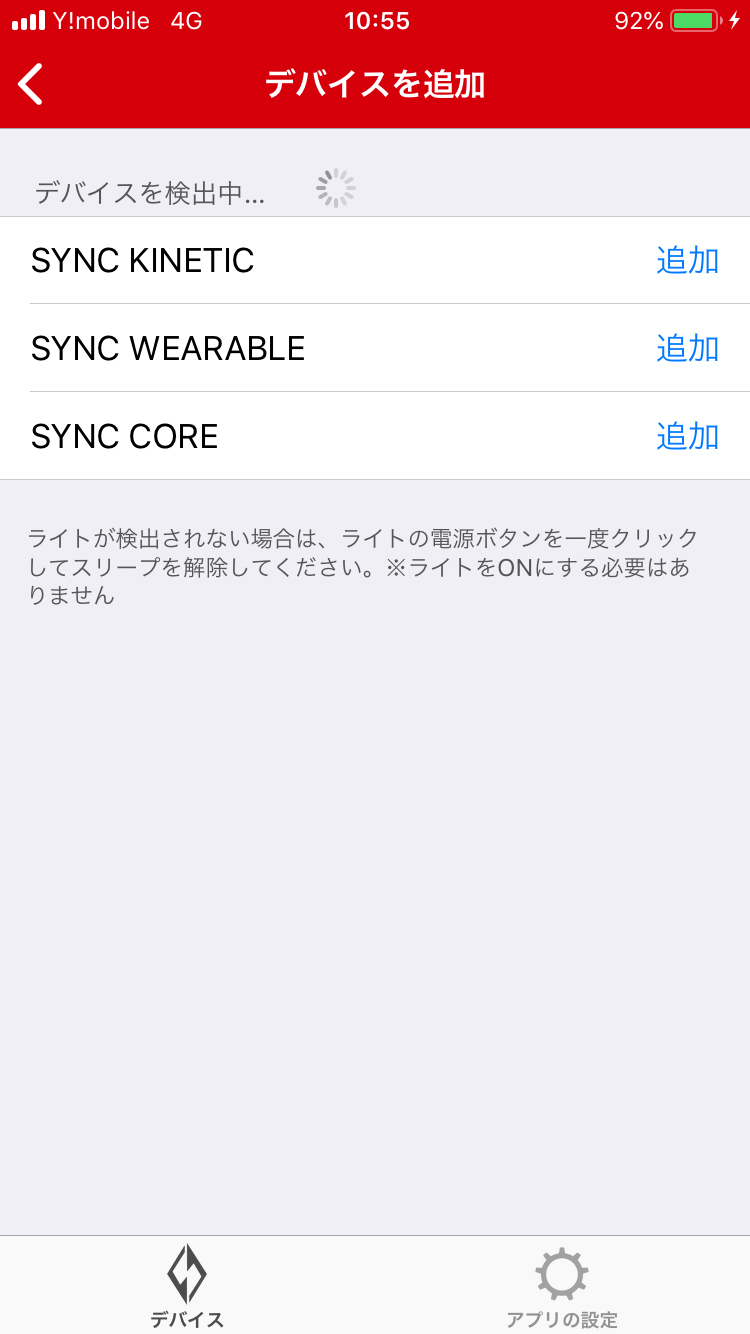Image resolution: width=750 pixels, height=1334 pixels.
Task: Go back from the デバイスを追加 screen
Action: click(x=31, y=84)
